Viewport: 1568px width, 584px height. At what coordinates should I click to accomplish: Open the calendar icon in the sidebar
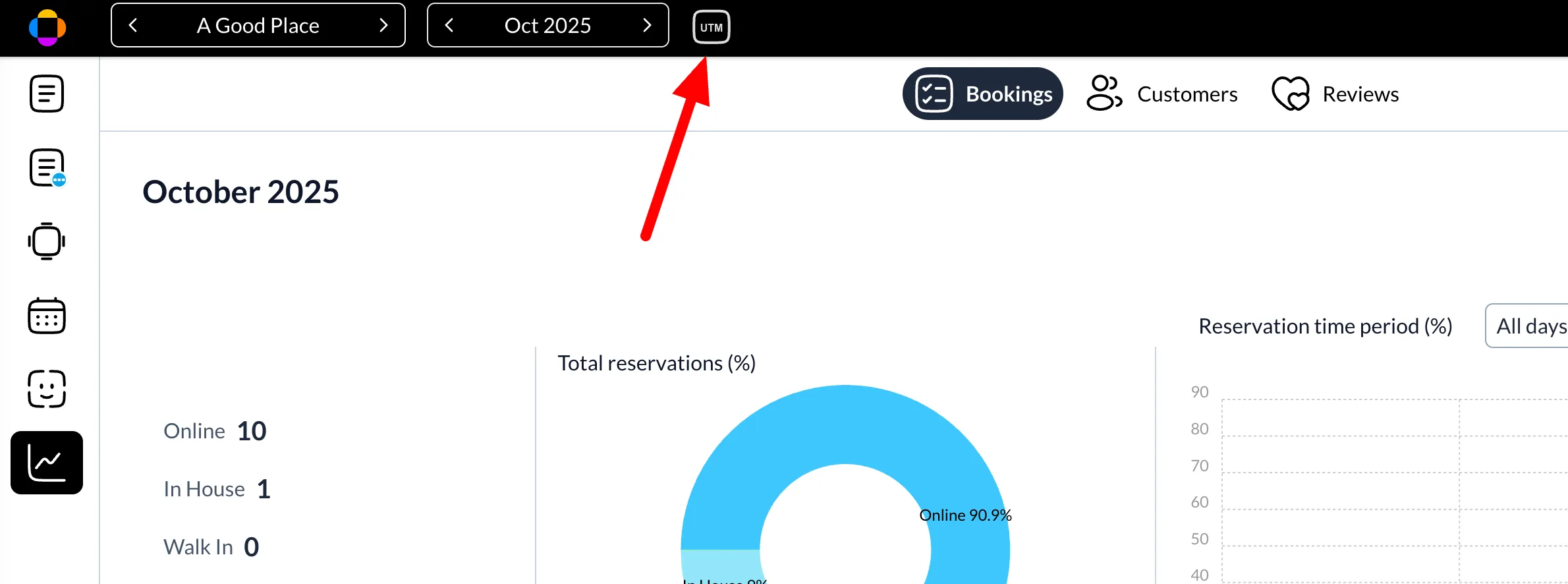coord(47,316)
